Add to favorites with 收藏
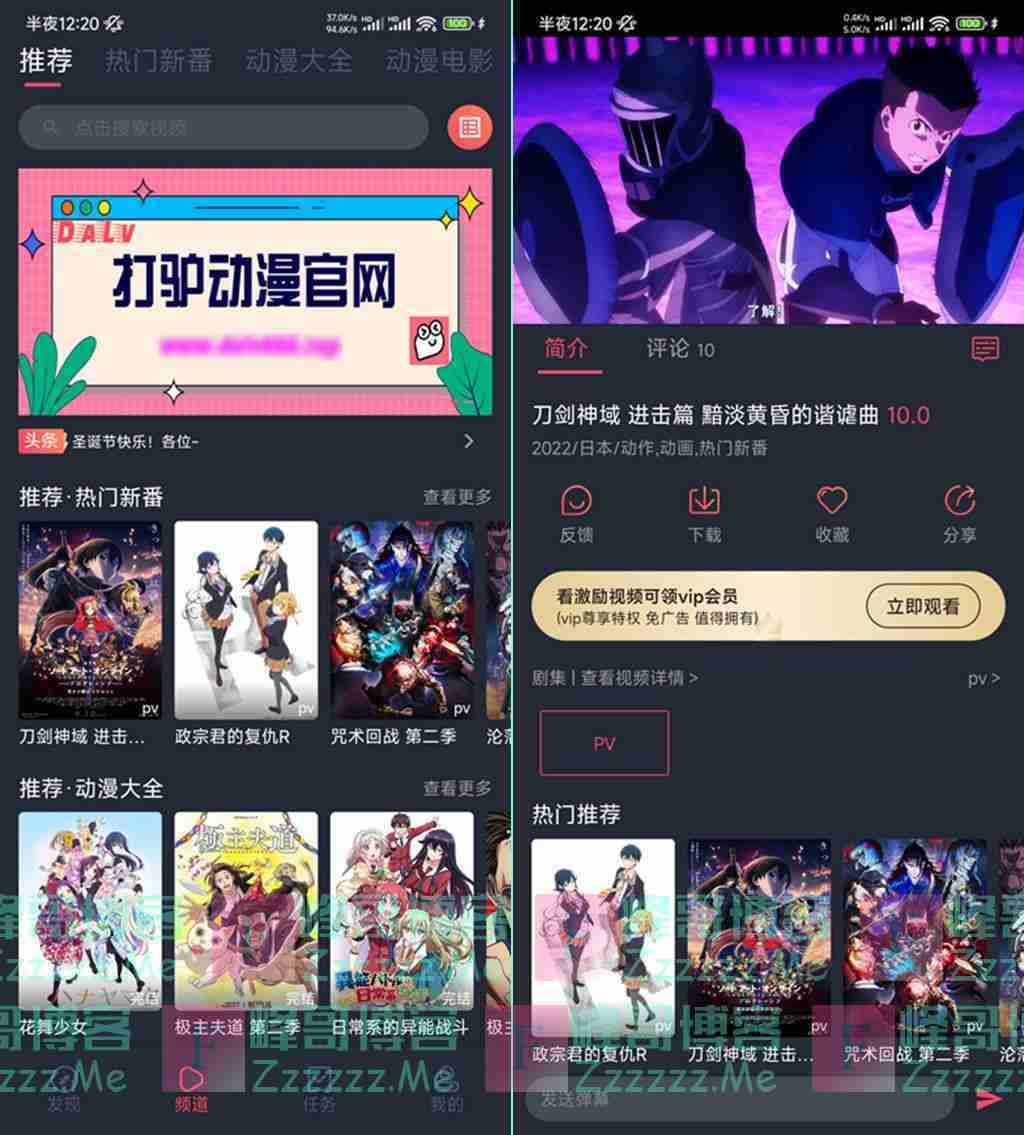The image size is (1024, 1135). pyautogui.click(x=832, y=513)
